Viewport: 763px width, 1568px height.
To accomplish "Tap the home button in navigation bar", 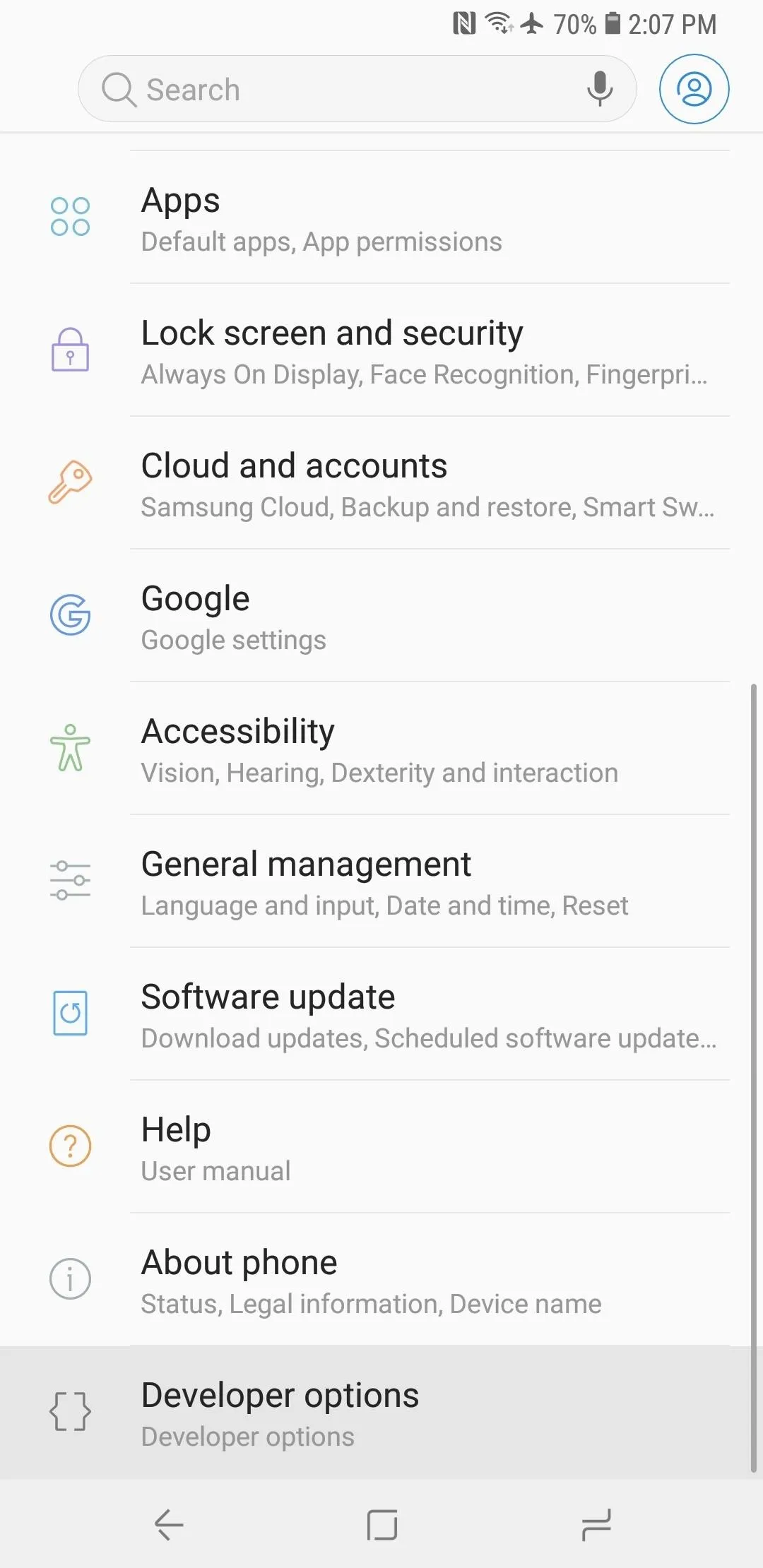I will click(x=382, y=1524).
